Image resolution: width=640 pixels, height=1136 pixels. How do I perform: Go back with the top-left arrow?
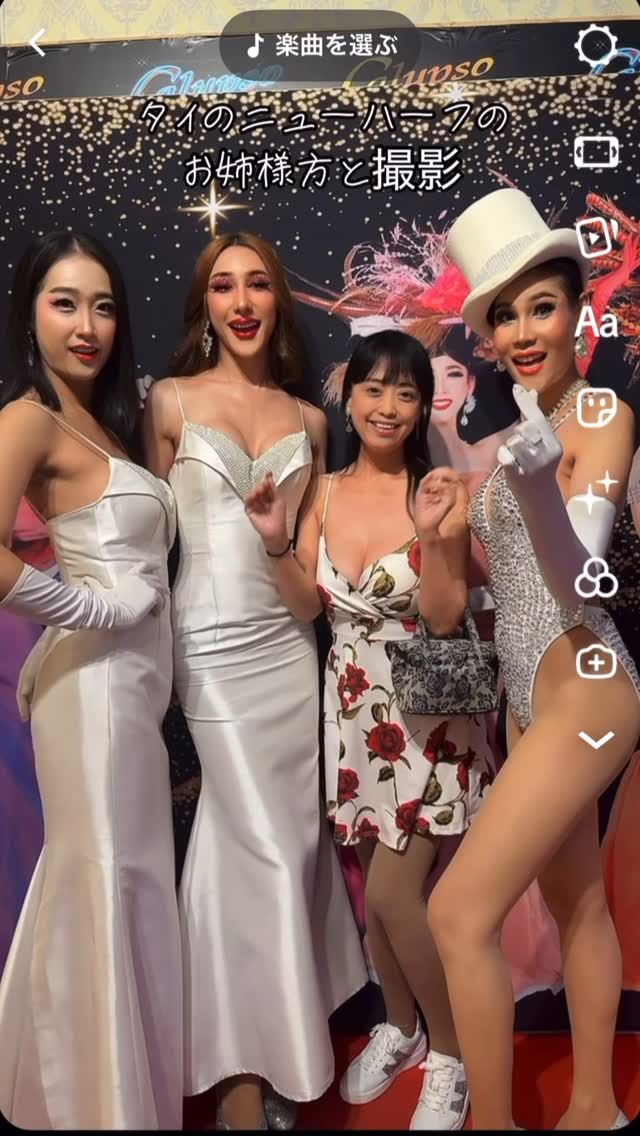[x=38, y=43]
